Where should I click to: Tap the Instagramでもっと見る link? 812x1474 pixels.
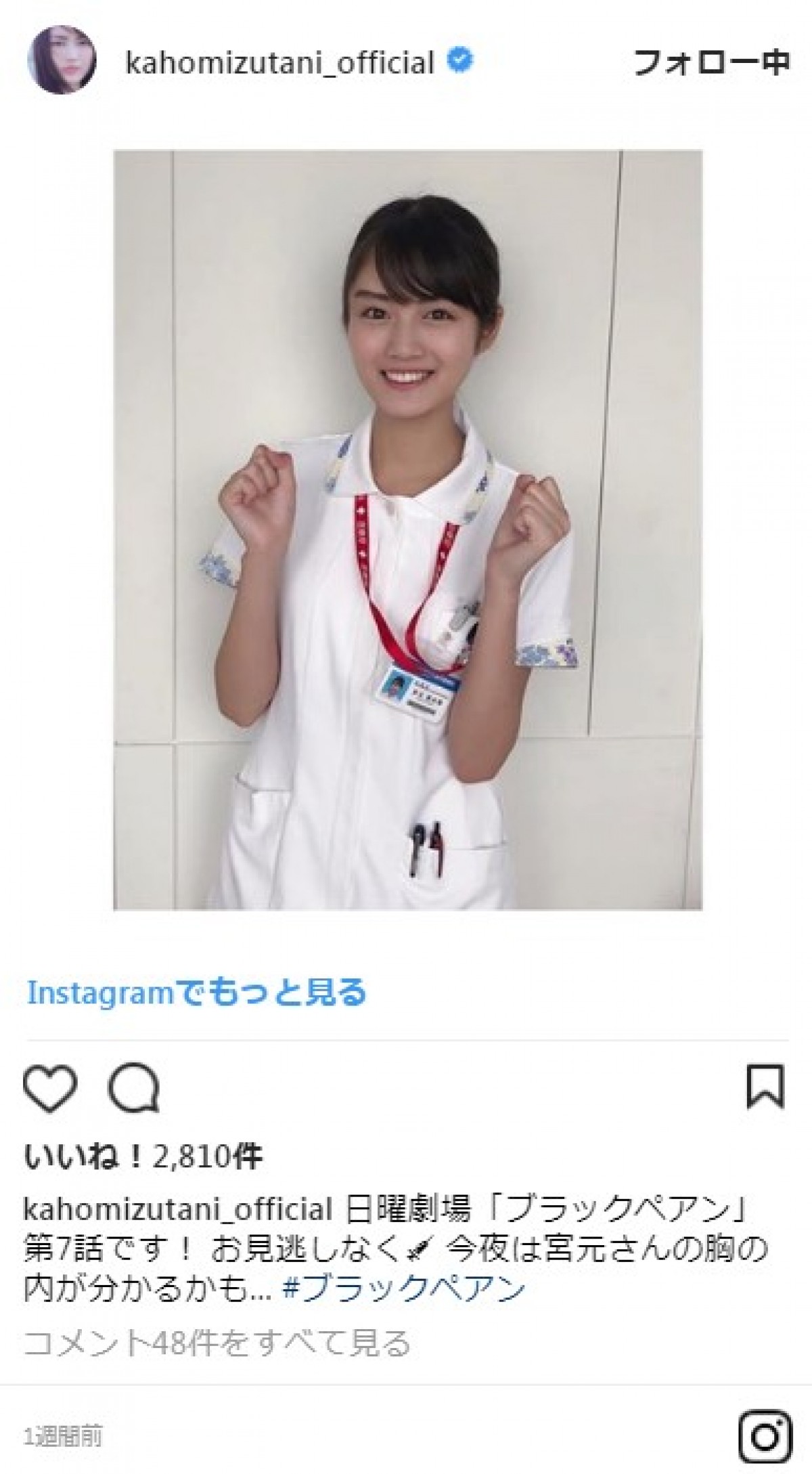click(x=197, y=993)
